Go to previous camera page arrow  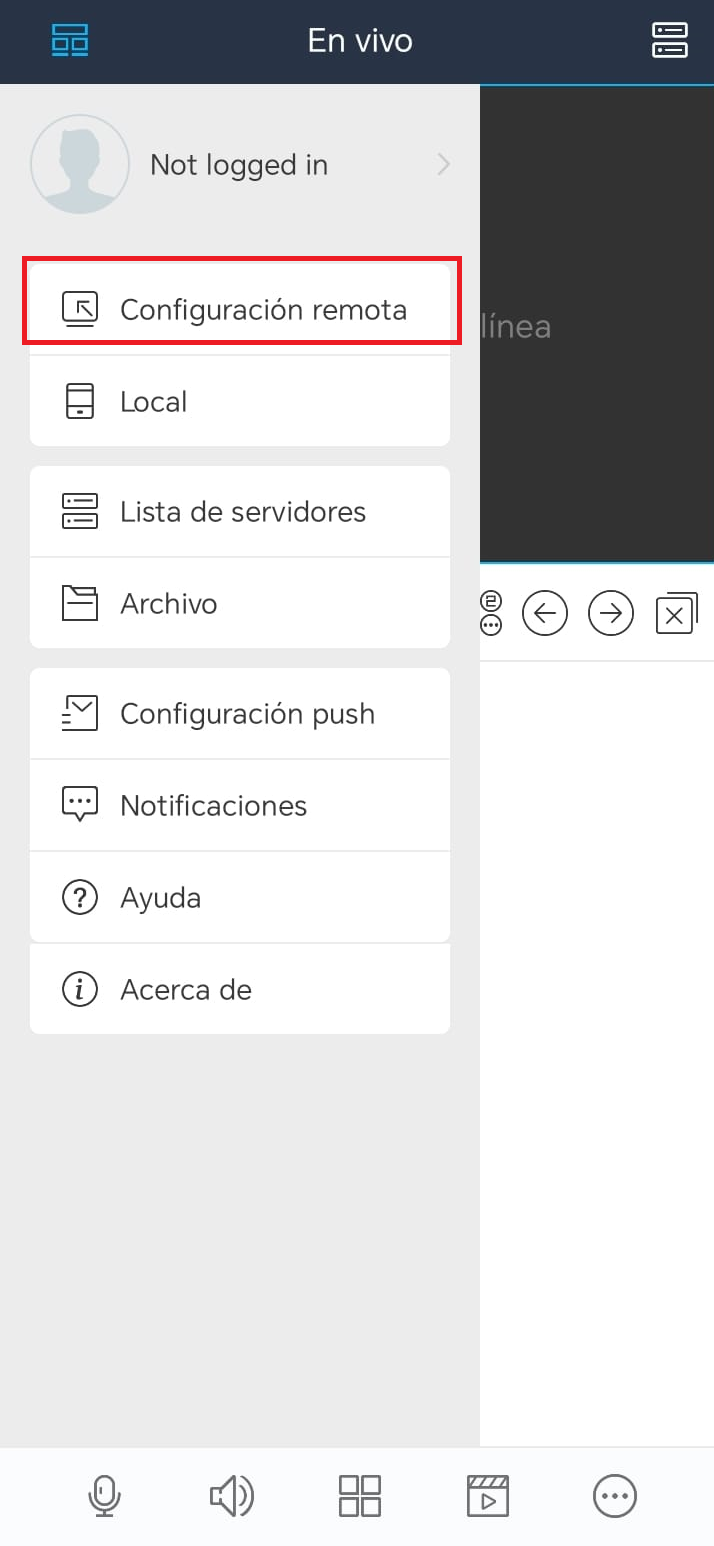(545, 613)
